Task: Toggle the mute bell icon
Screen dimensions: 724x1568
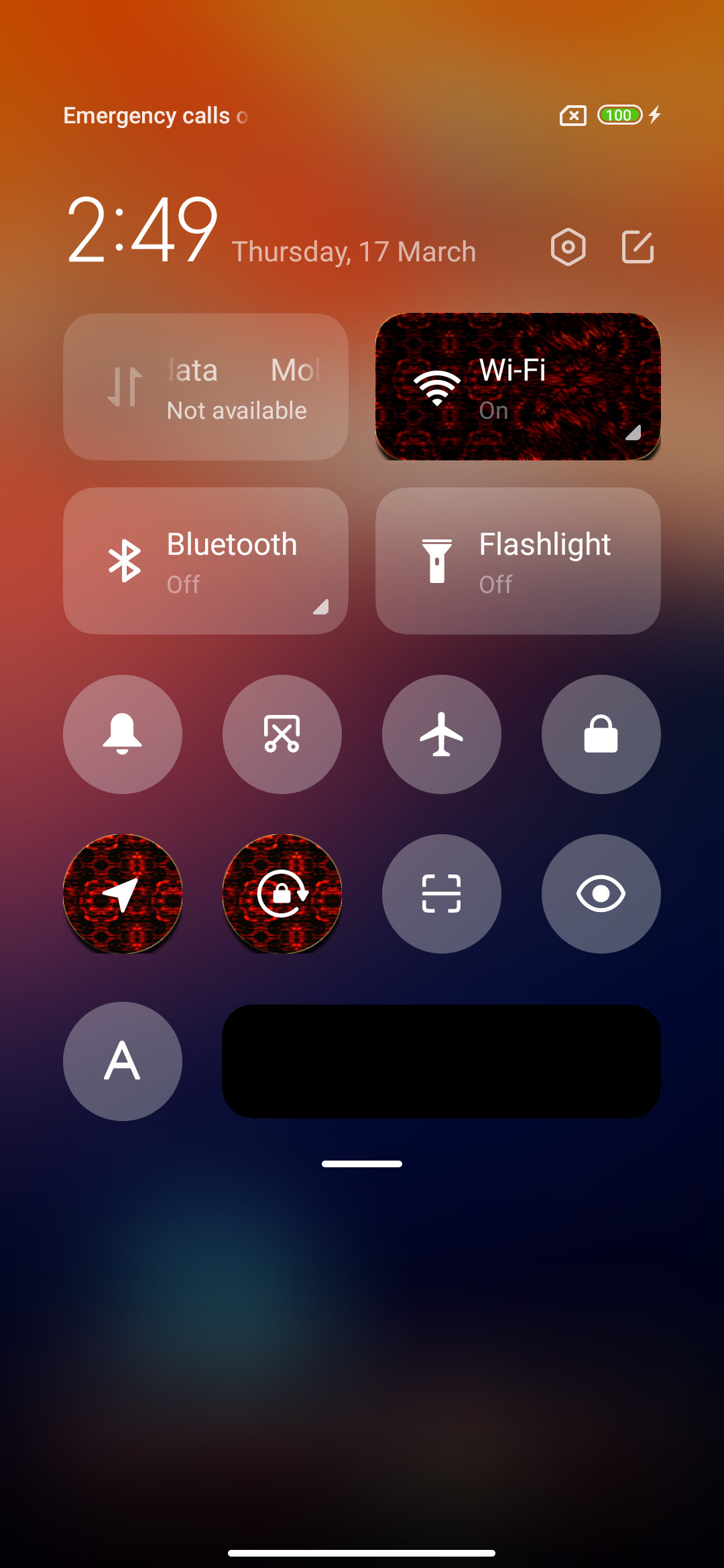Action: [x=123, y=734]
